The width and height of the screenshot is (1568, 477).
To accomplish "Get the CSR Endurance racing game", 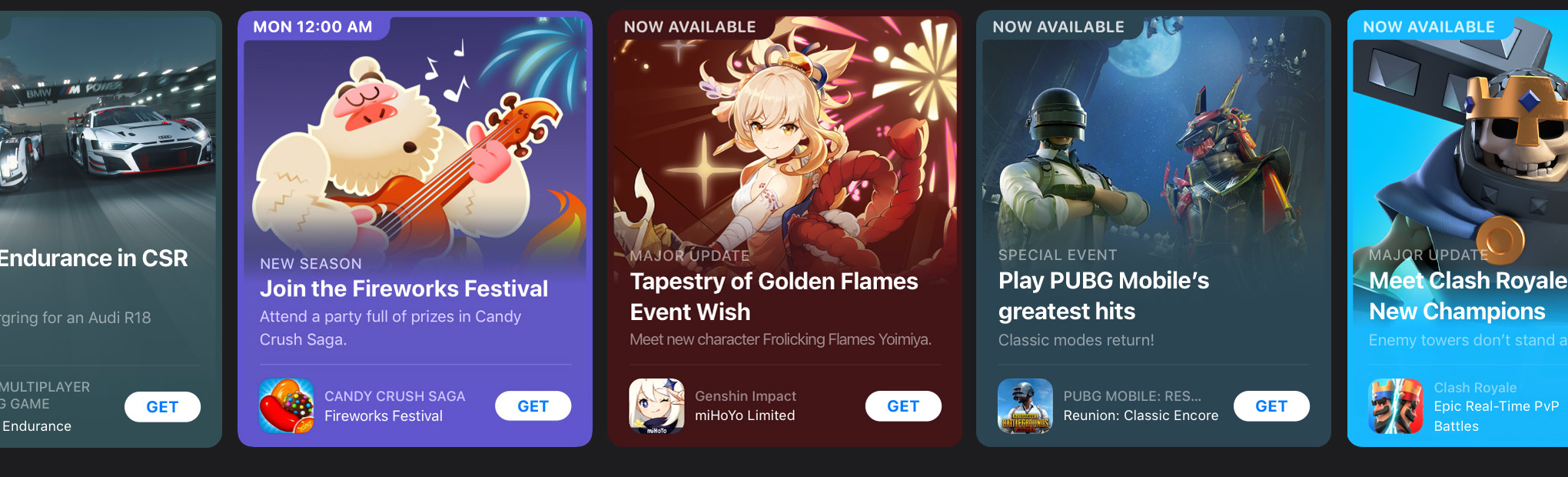I will tap(162, 406).
